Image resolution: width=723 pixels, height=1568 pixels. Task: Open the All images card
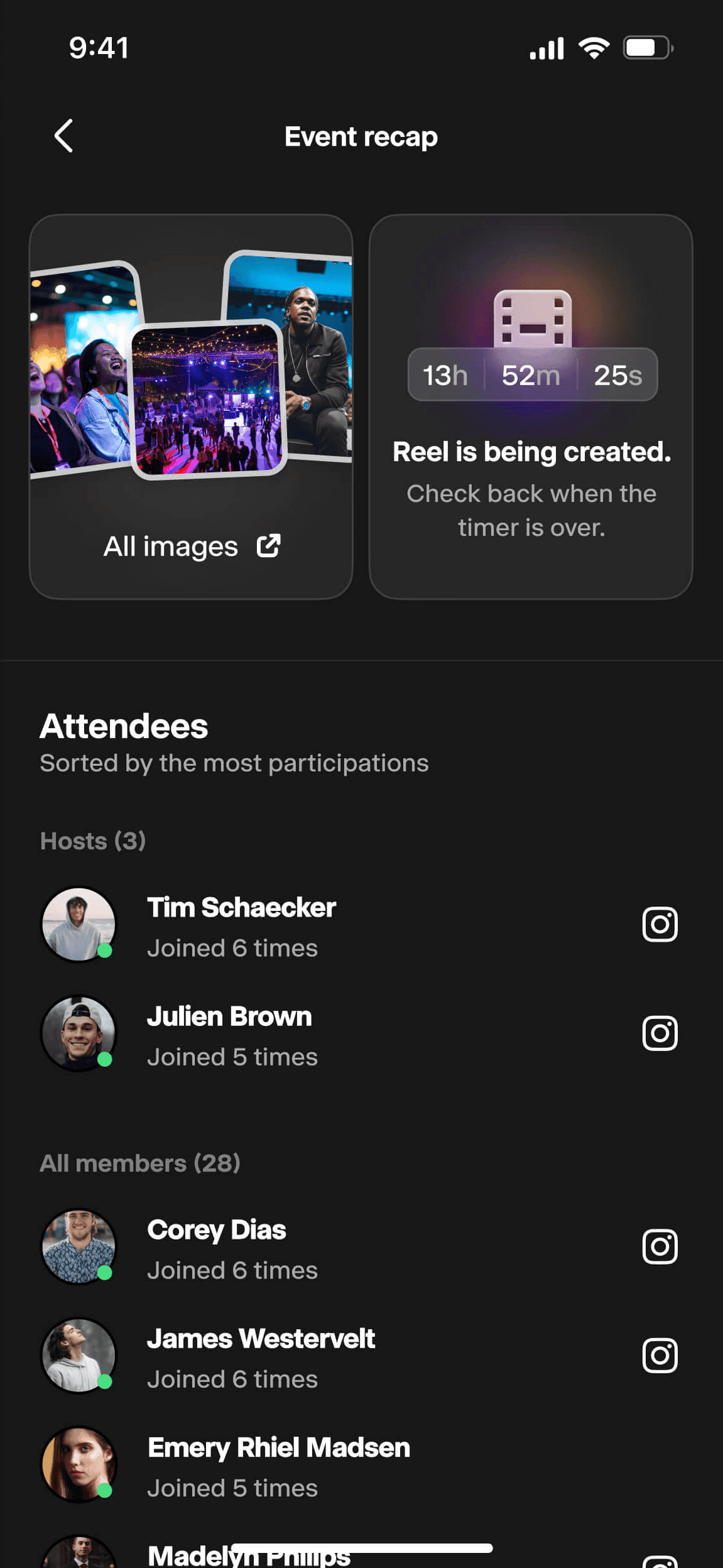(x=191, y=407)
